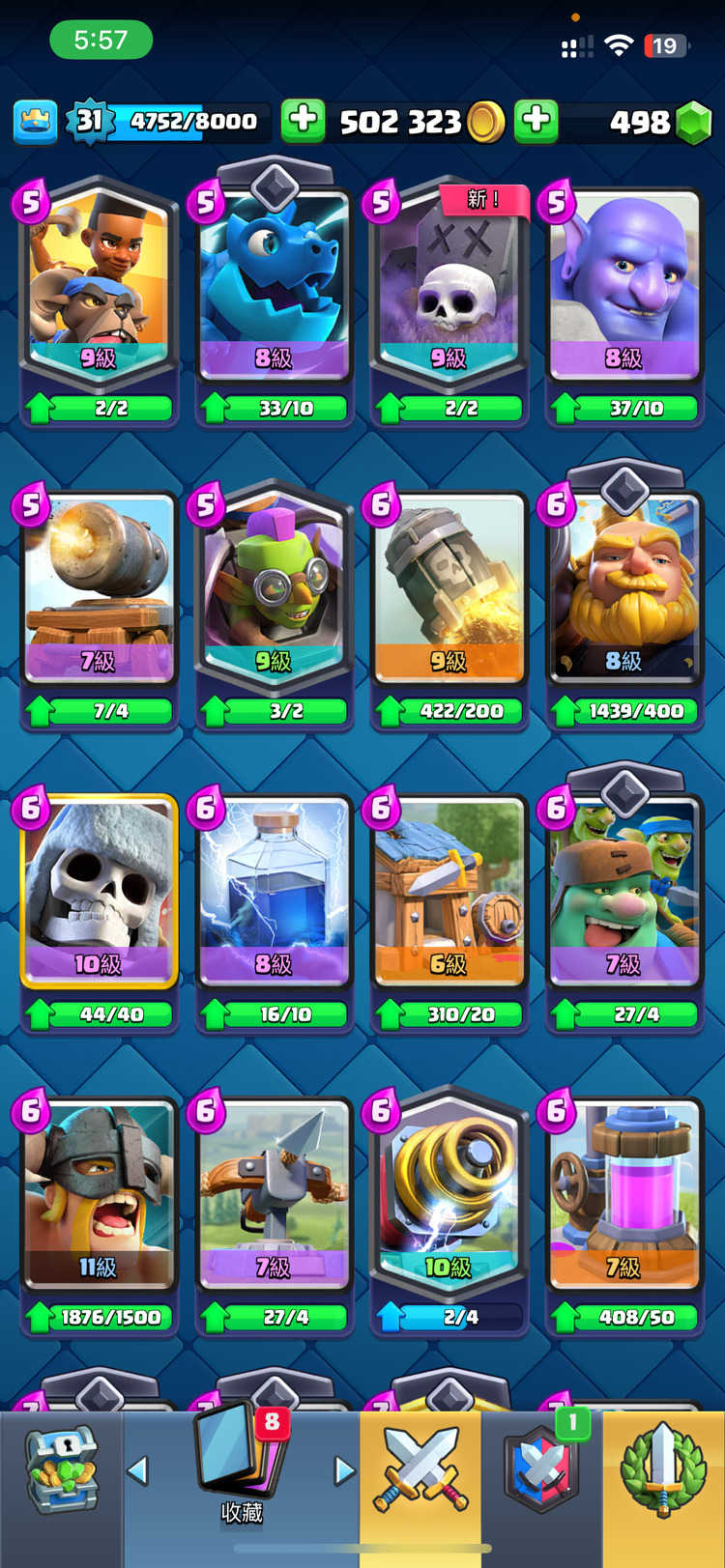725x1568 pixels.
Task: Open the player profile crown icon
Action: coord(35,122)
